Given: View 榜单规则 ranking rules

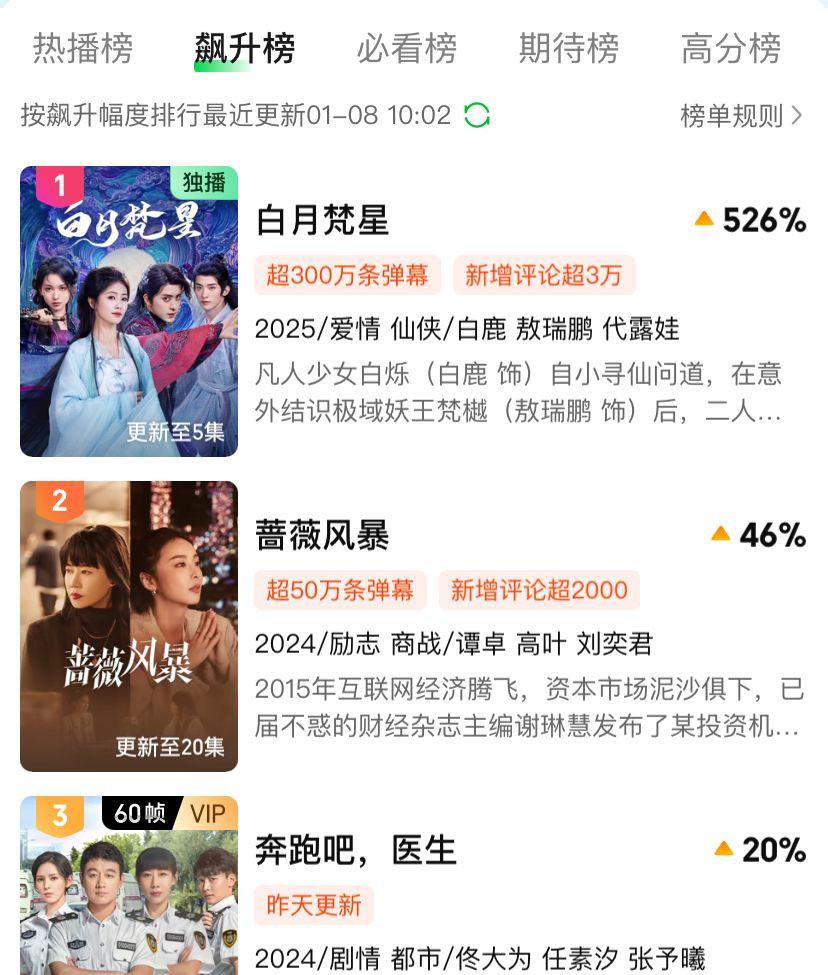Looking at the screenshot, I should (741, 116).
